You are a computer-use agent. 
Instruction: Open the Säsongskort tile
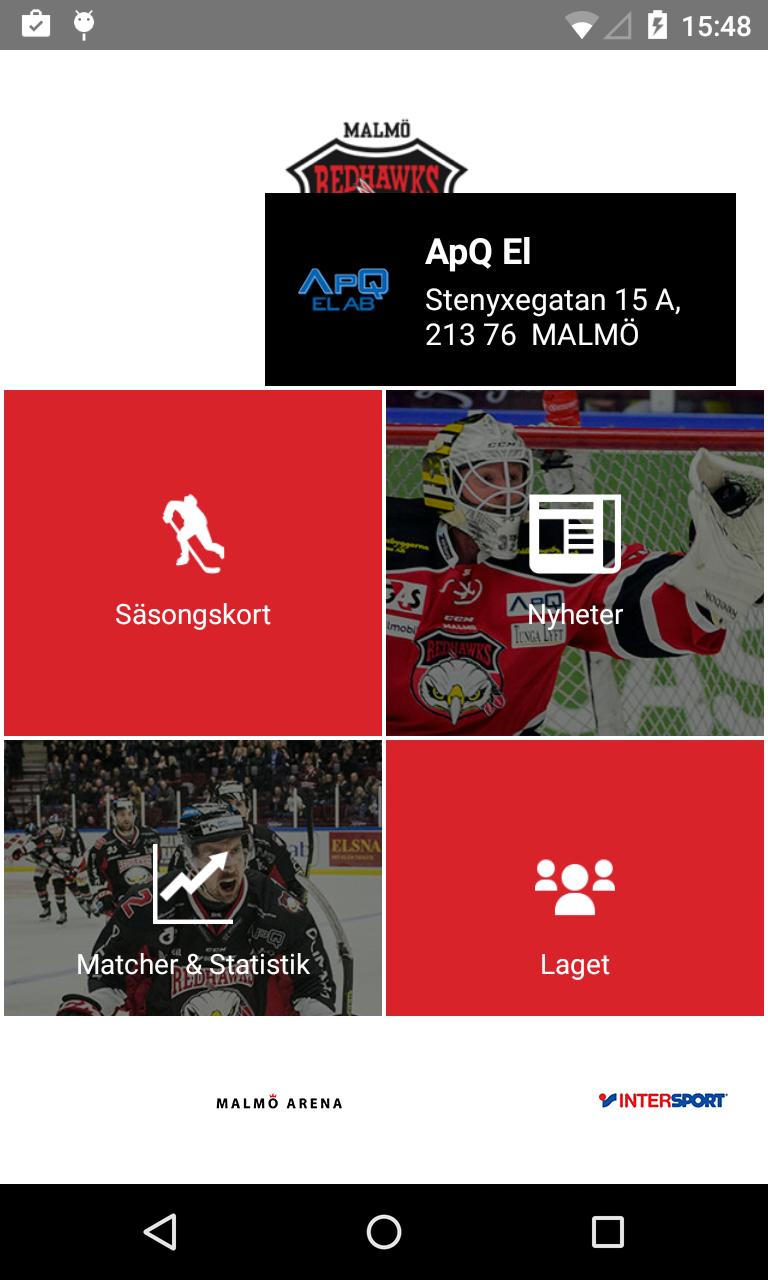click(193, 563)
